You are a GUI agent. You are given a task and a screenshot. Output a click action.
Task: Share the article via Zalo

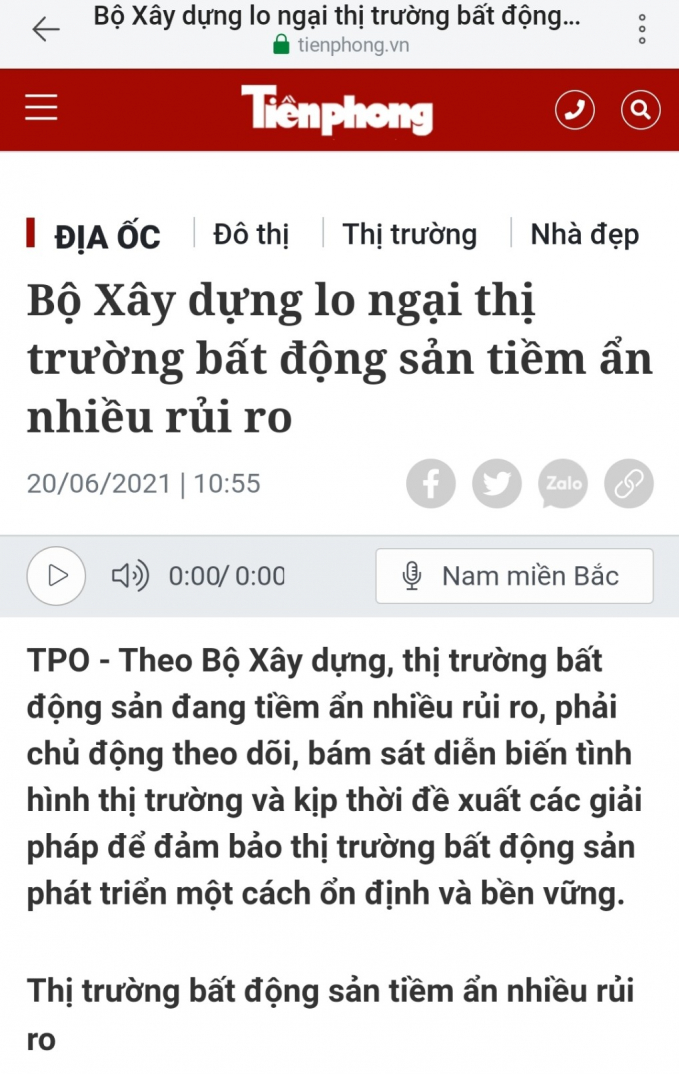(563, 485)
